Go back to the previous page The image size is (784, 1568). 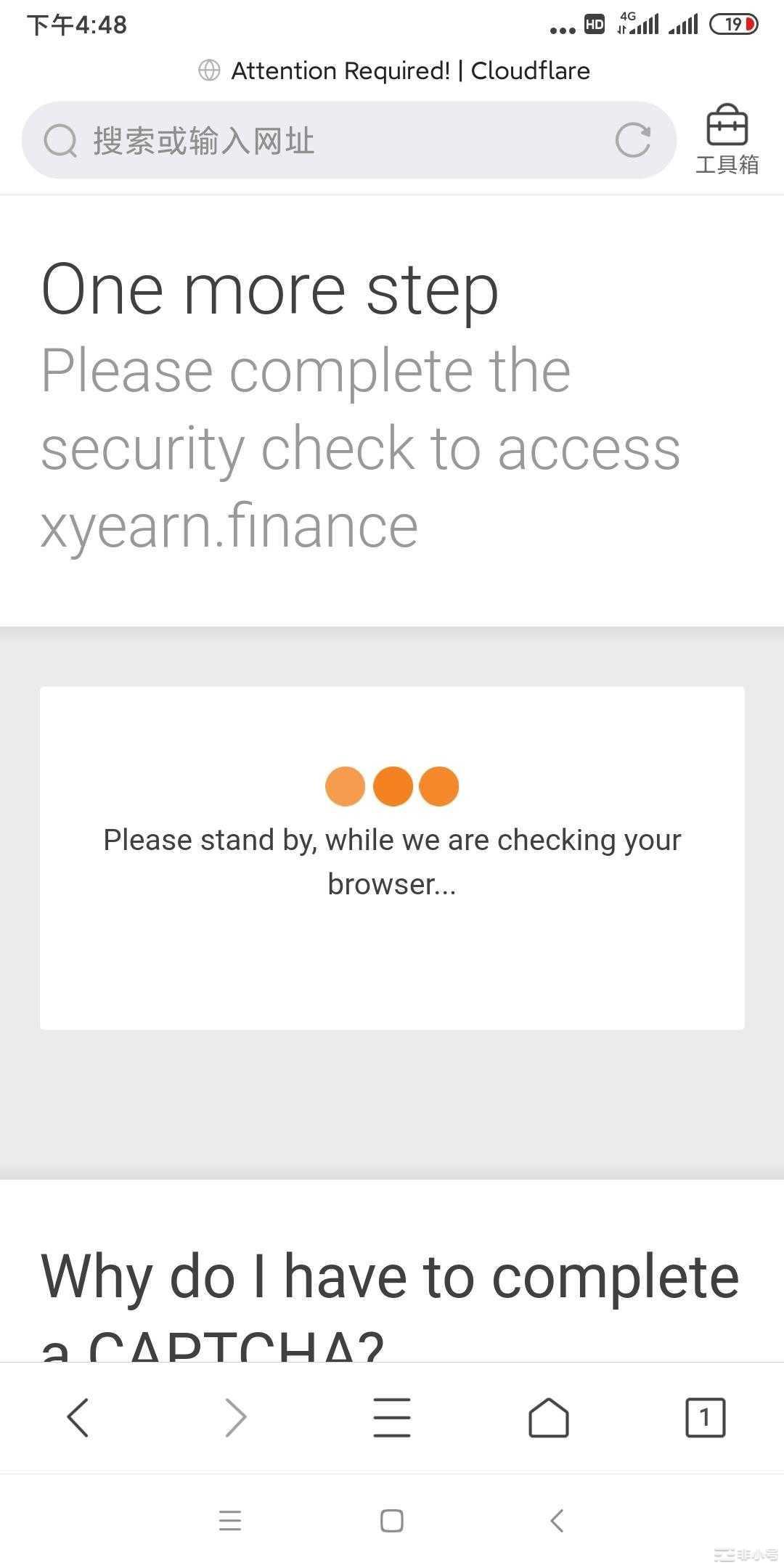[78, 1417]
